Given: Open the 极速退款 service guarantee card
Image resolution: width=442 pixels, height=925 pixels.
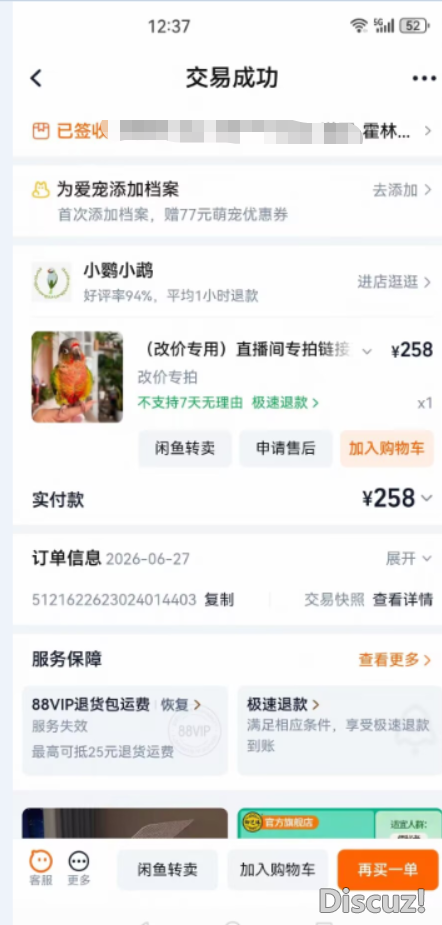Looking at the screenshot, I should point(339,730).
